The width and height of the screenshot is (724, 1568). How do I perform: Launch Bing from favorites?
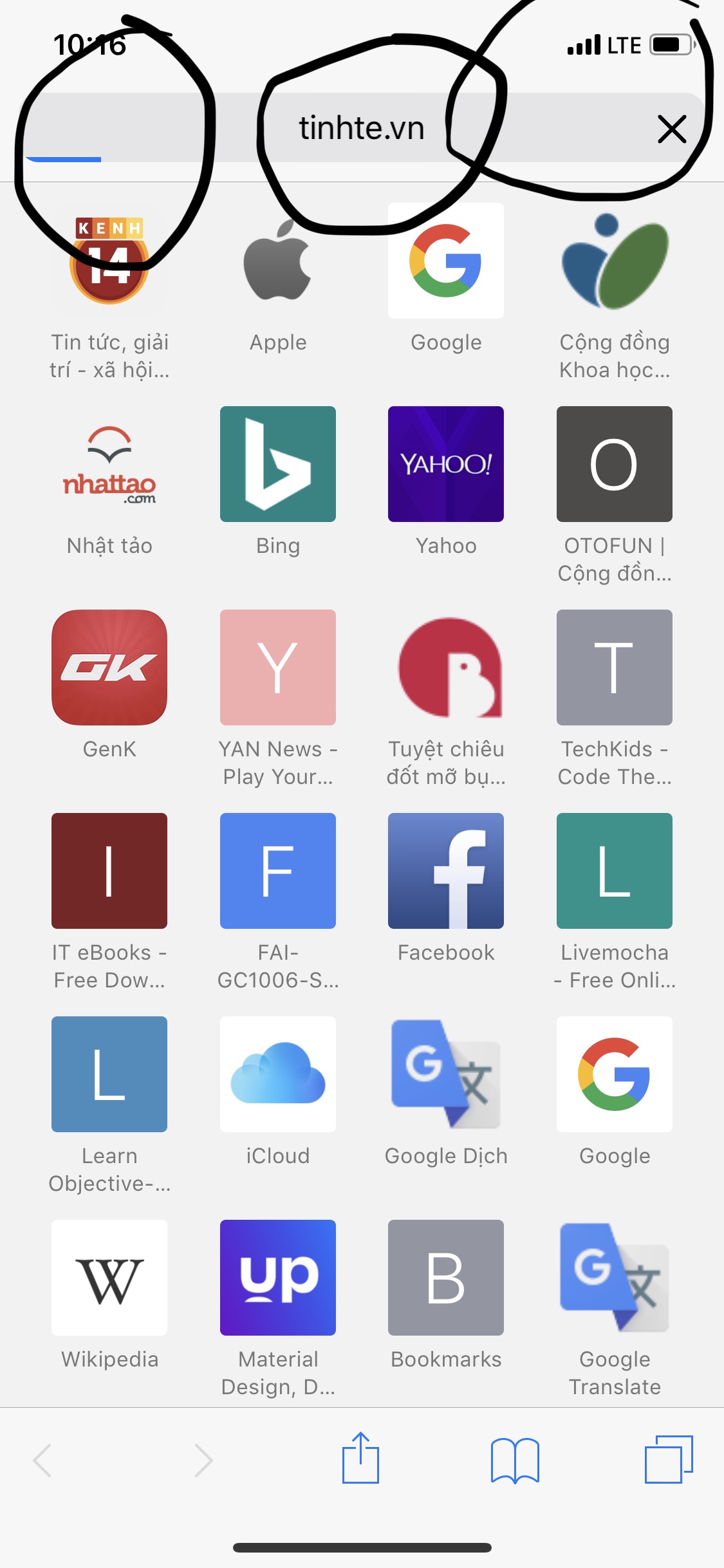click(x=278, y=464)
